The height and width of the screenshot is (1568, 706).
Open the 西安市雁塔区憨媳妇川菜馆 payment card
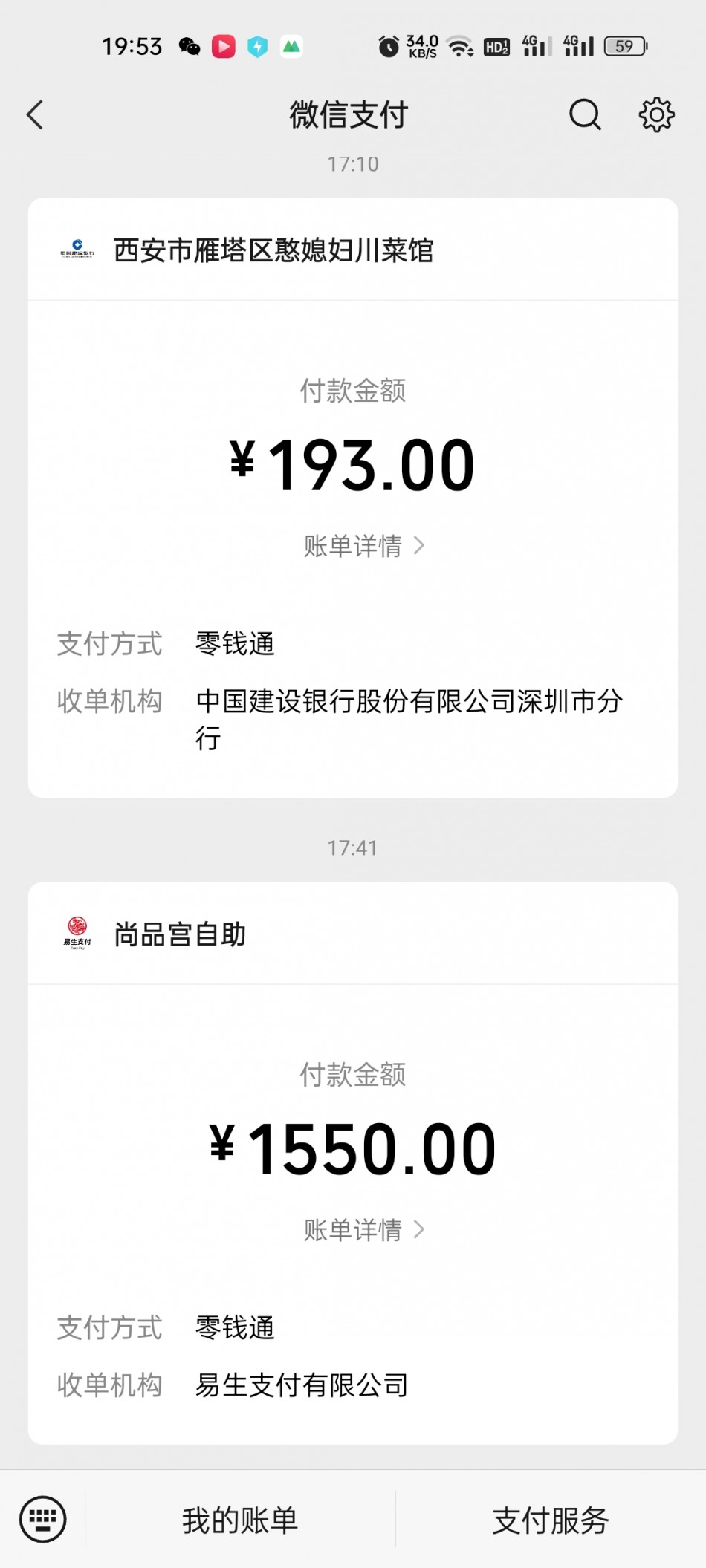pos(353,498)
